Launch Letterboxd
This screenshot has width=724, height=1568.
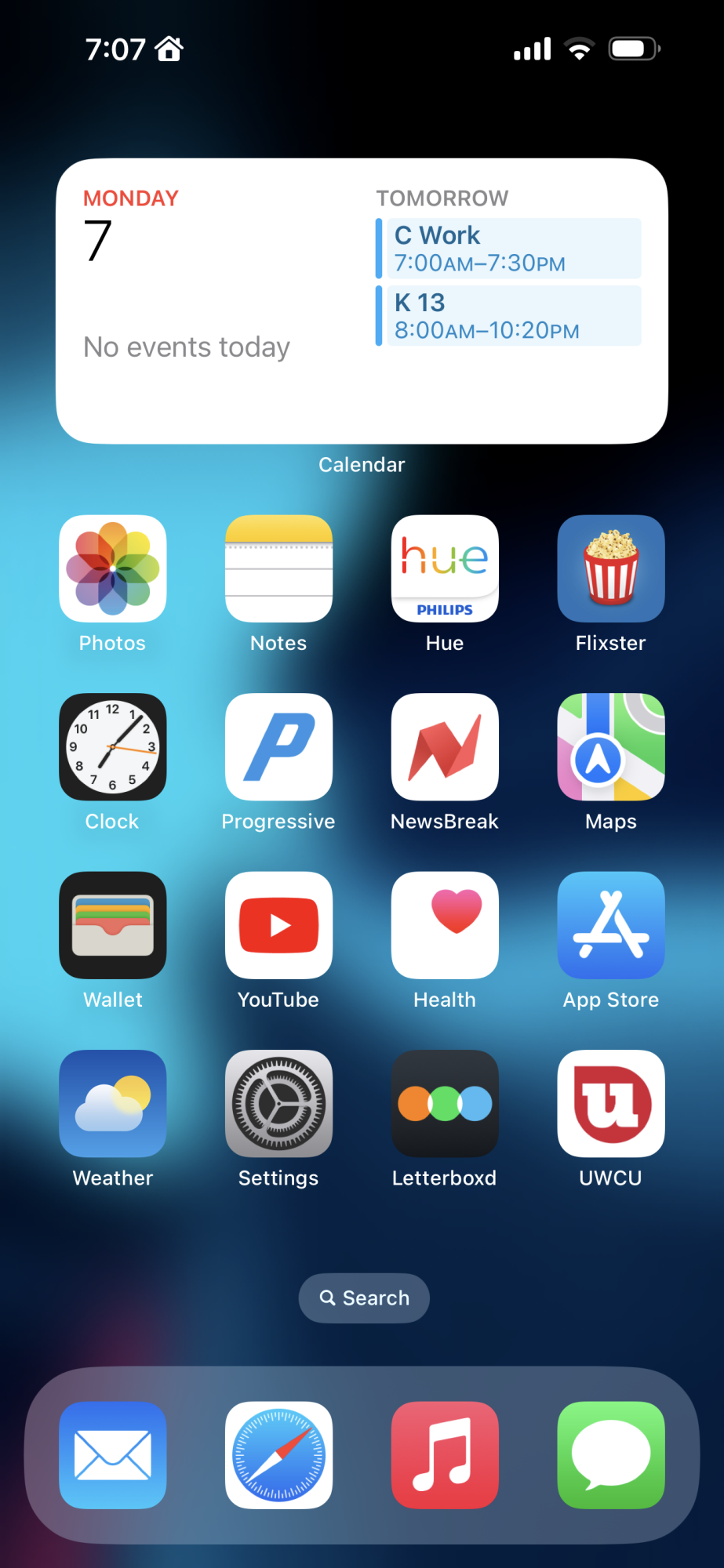(445, 1103)
